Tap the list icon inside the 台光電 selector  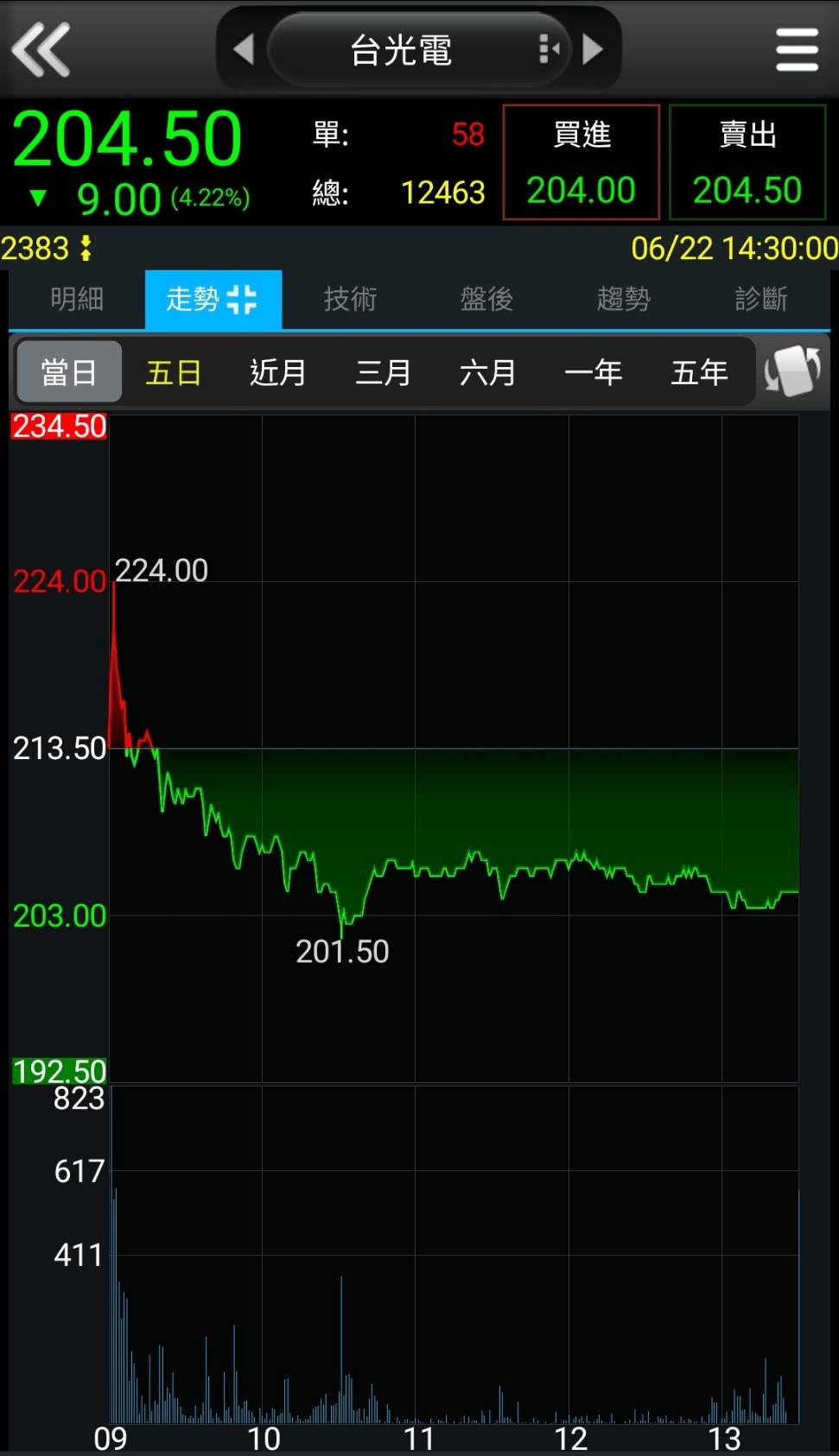(548, 49)
